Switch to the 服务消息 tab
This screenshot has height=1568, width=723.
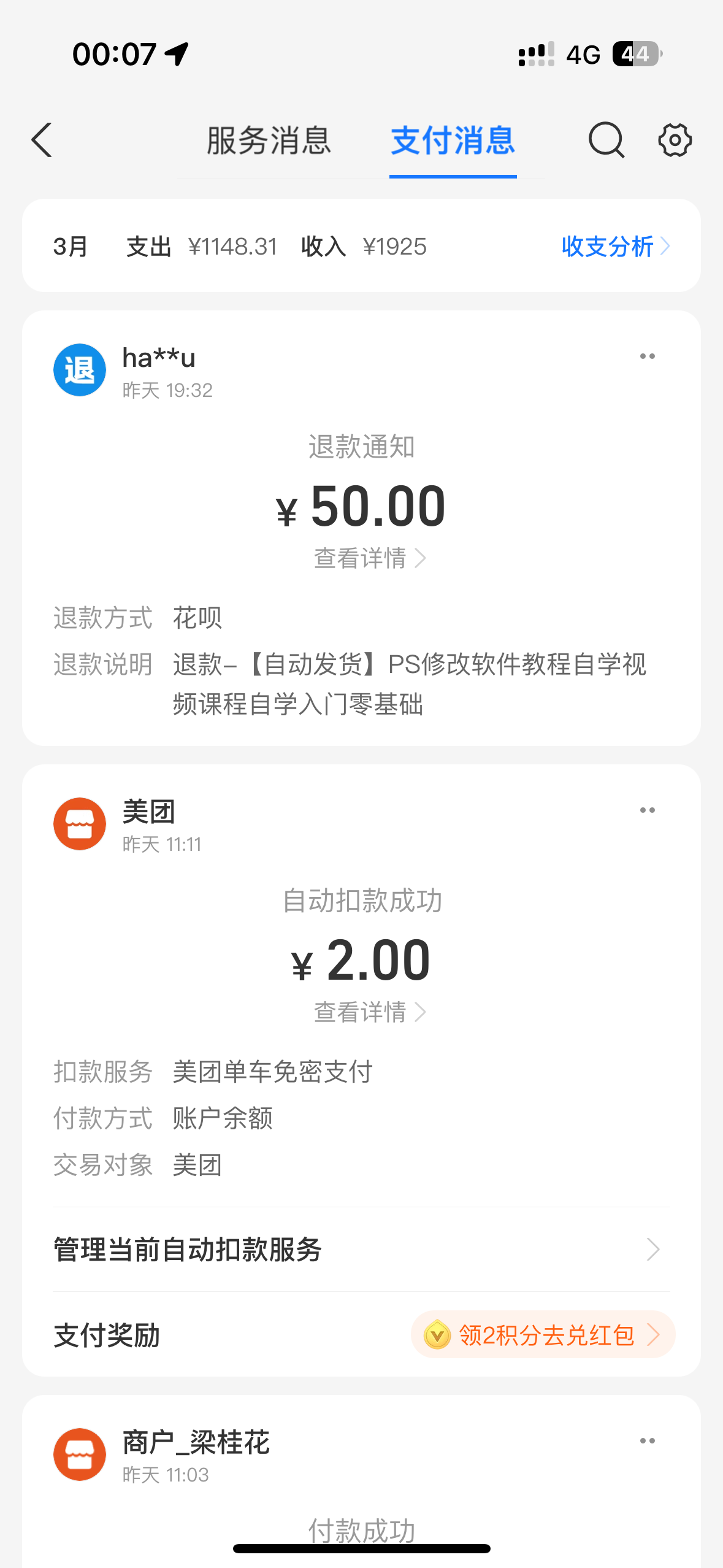pos(269,140)
